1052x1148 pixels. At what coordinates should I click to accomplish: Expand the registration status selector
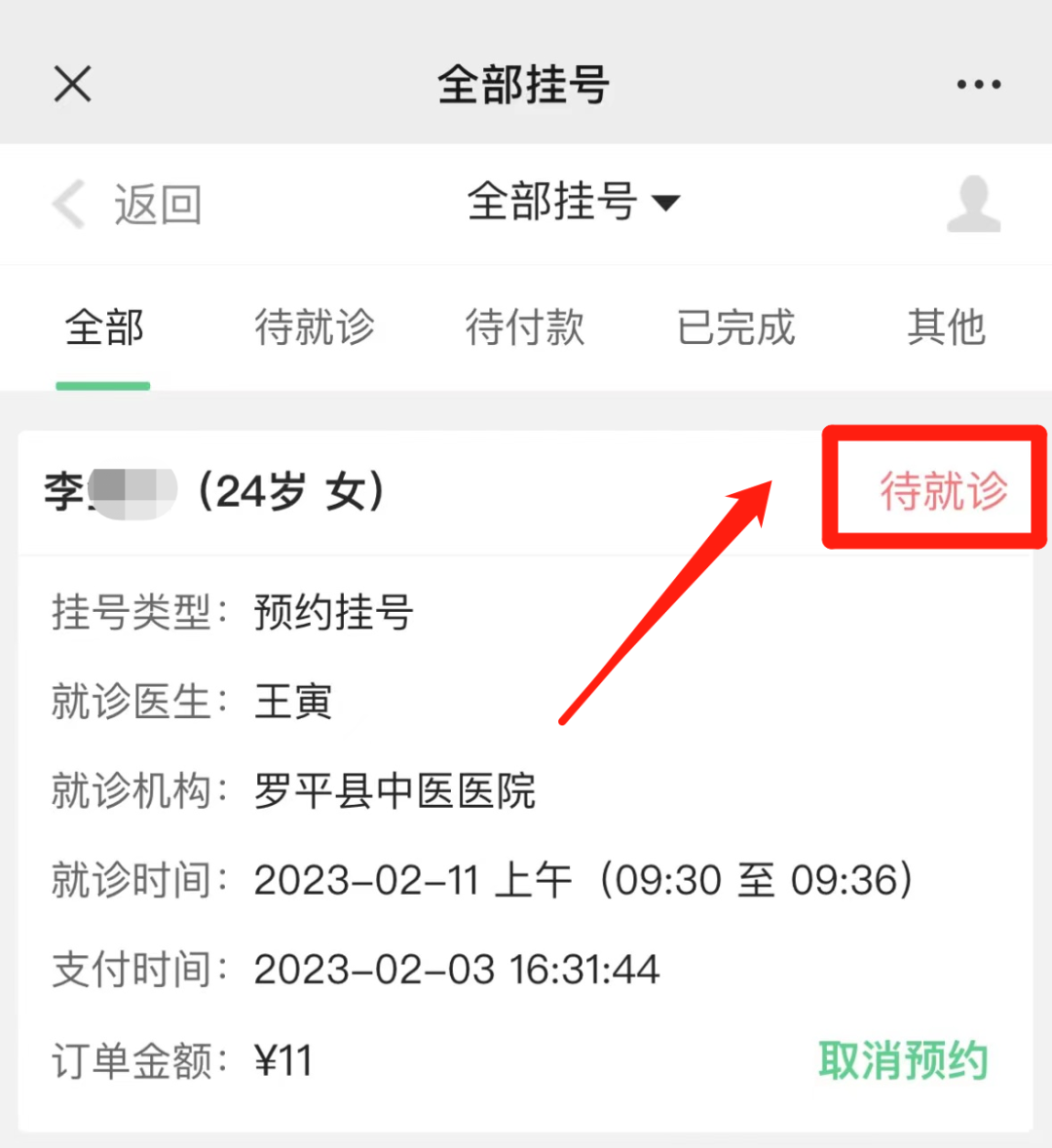click(x=574, y=202)
